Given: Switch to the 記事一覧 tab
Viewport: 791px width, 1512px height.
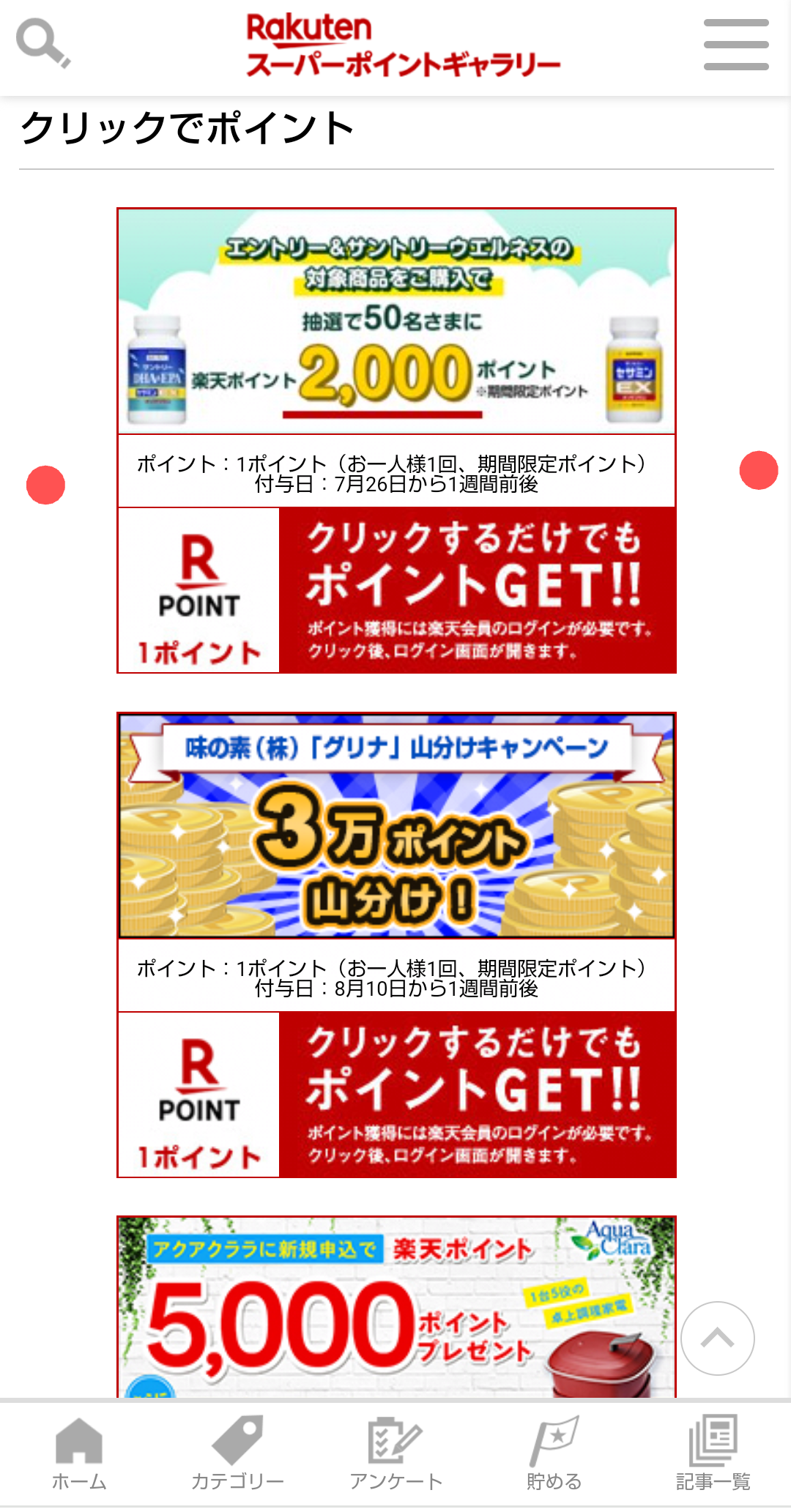Looking at the screenshot, I should 712,1453.
